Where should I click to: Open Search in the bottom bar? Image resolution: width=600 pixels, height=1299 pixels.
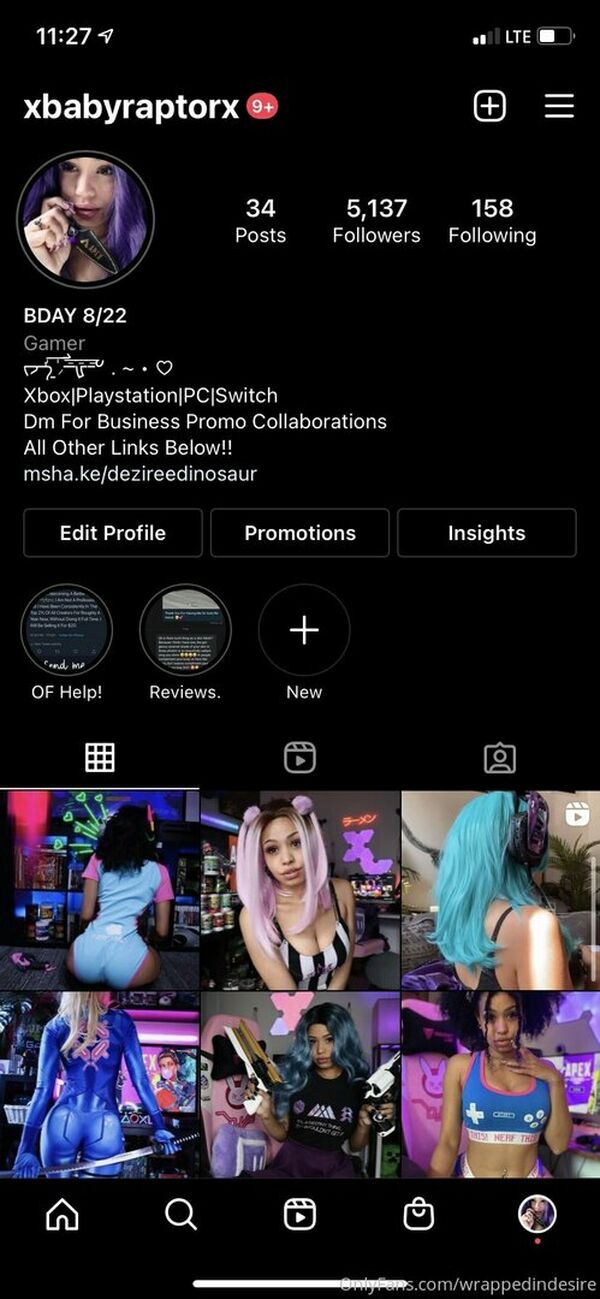[181, 1214]
